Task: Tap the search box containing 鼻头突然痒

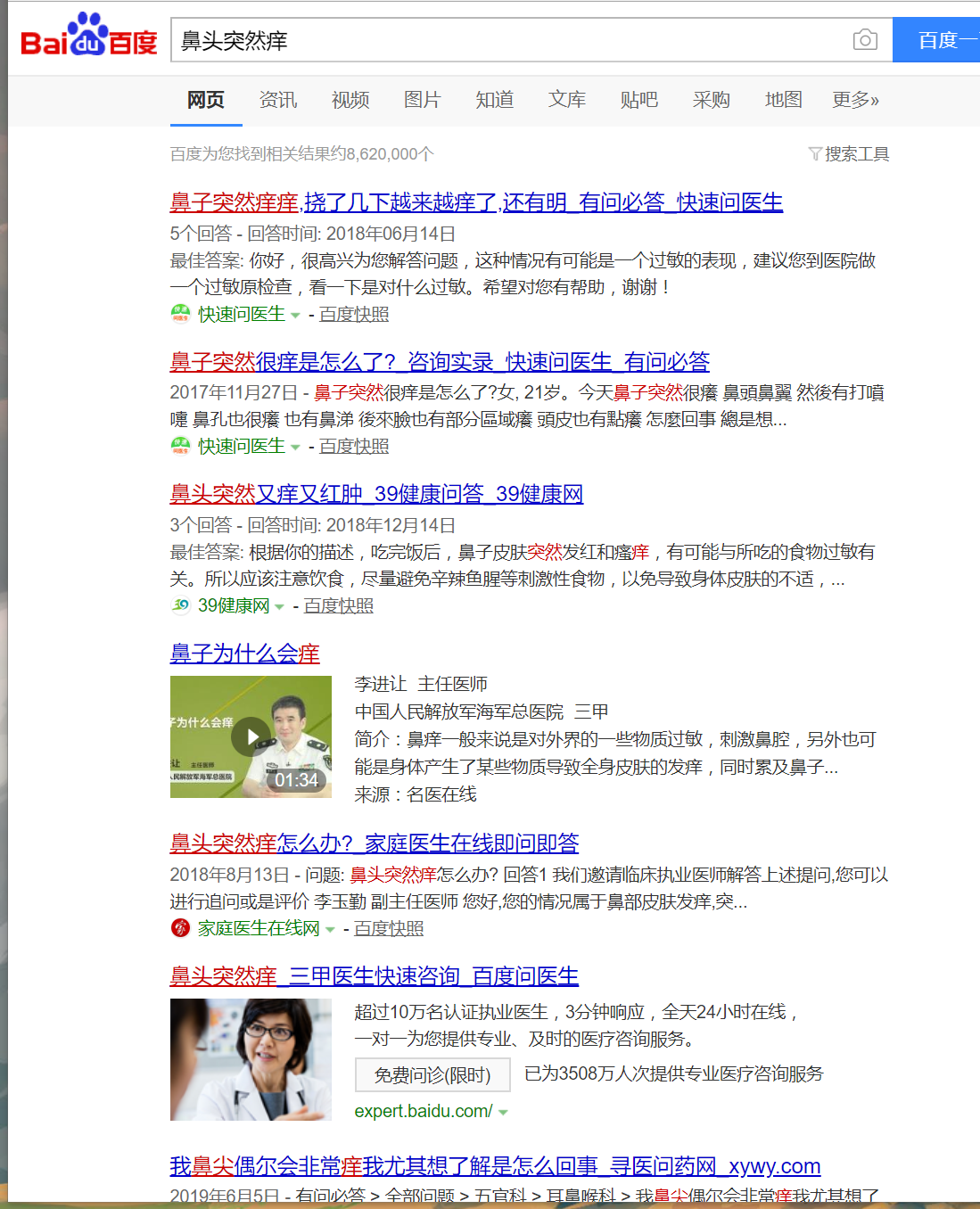Action: click(508, 40)
